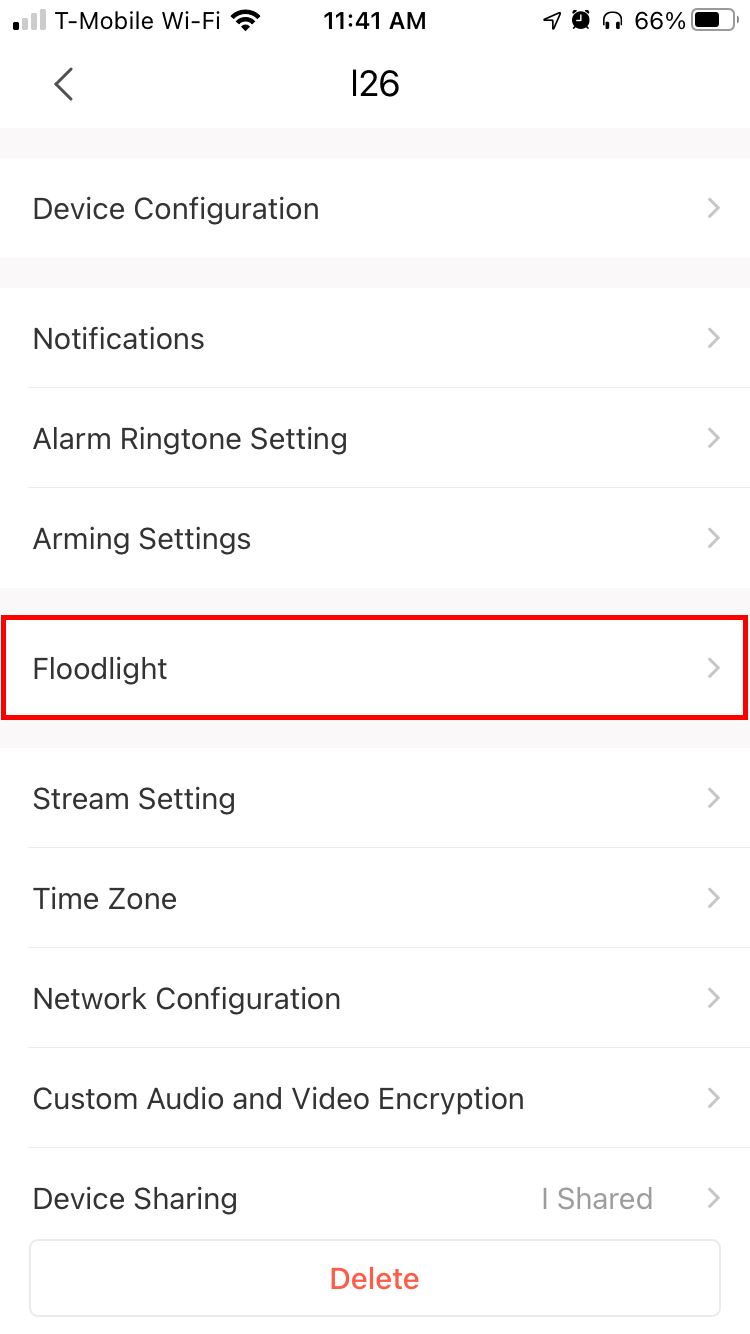The width and height of the screenshot is (750, 1334).
Task: Open Network Configuration
Action: pos(375,998)
